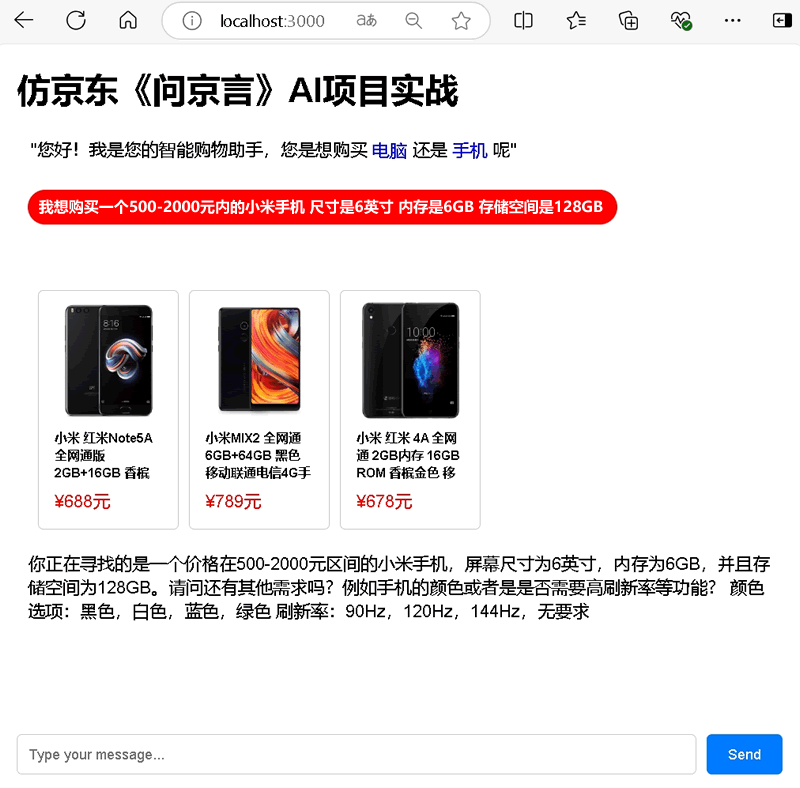
Task: Open the browser sidebar toggle
Action: pyautogui.click(x=781, y=21)
